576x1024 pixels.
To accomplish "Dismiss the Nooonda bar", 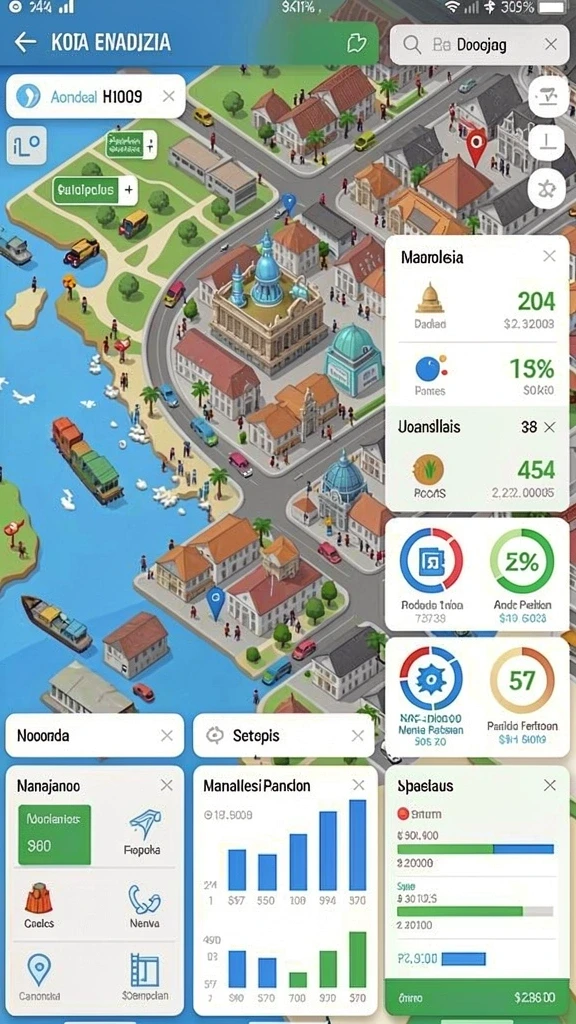I will coord(167,735).
